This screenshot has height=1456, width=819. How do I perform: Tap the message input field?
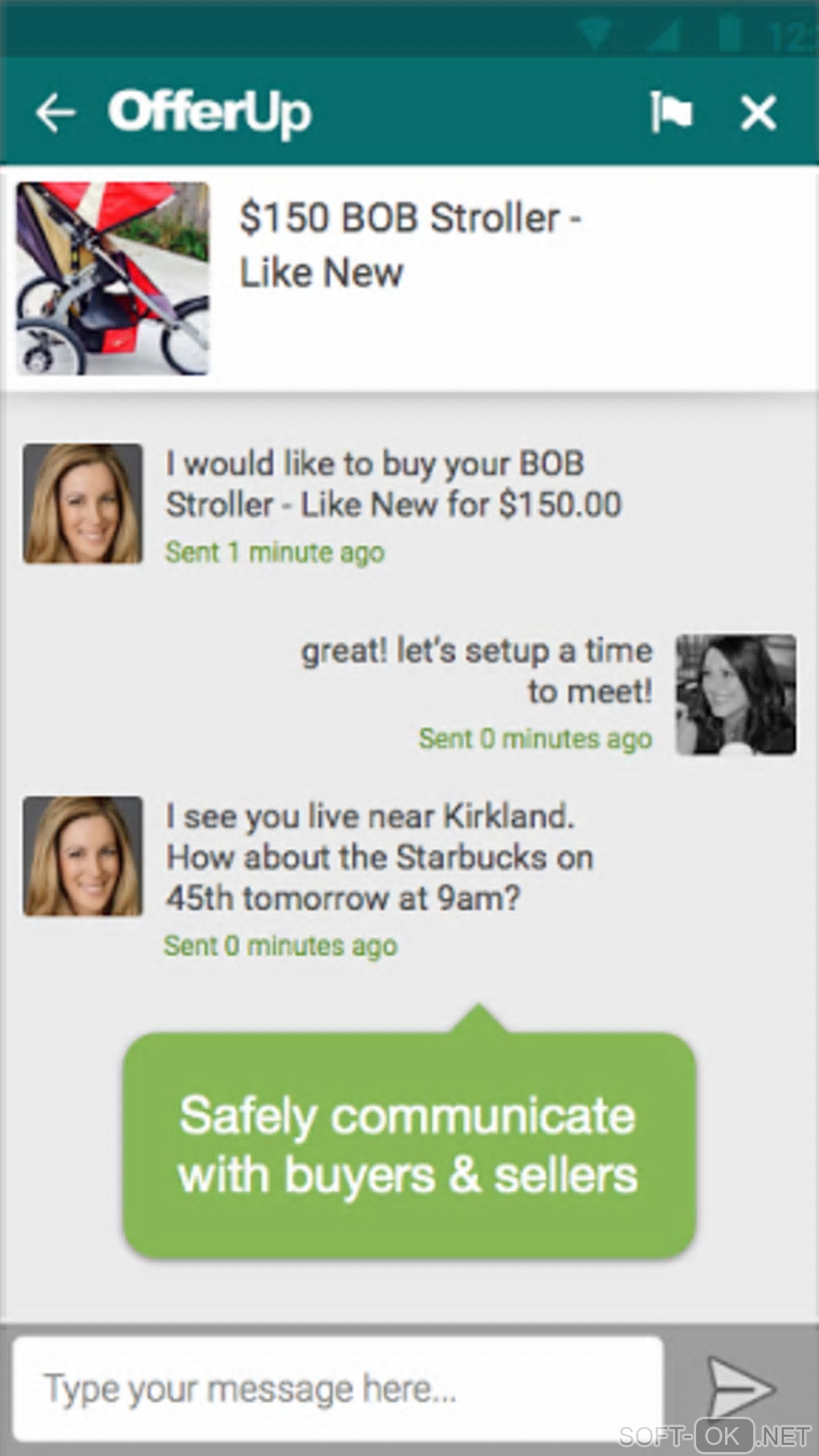(337, 1389)
